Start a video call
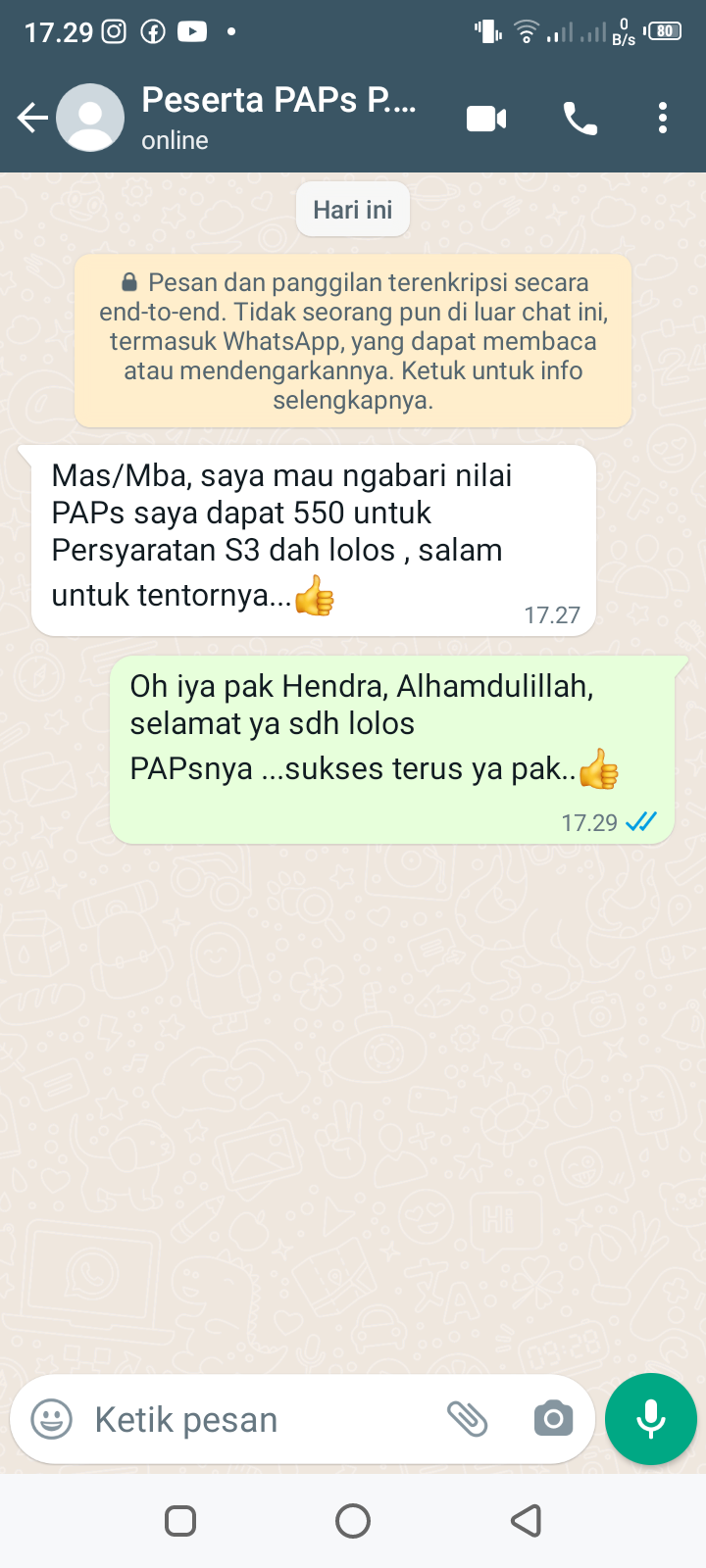Viewport: 706px width, 1568px height. (486, 119)
